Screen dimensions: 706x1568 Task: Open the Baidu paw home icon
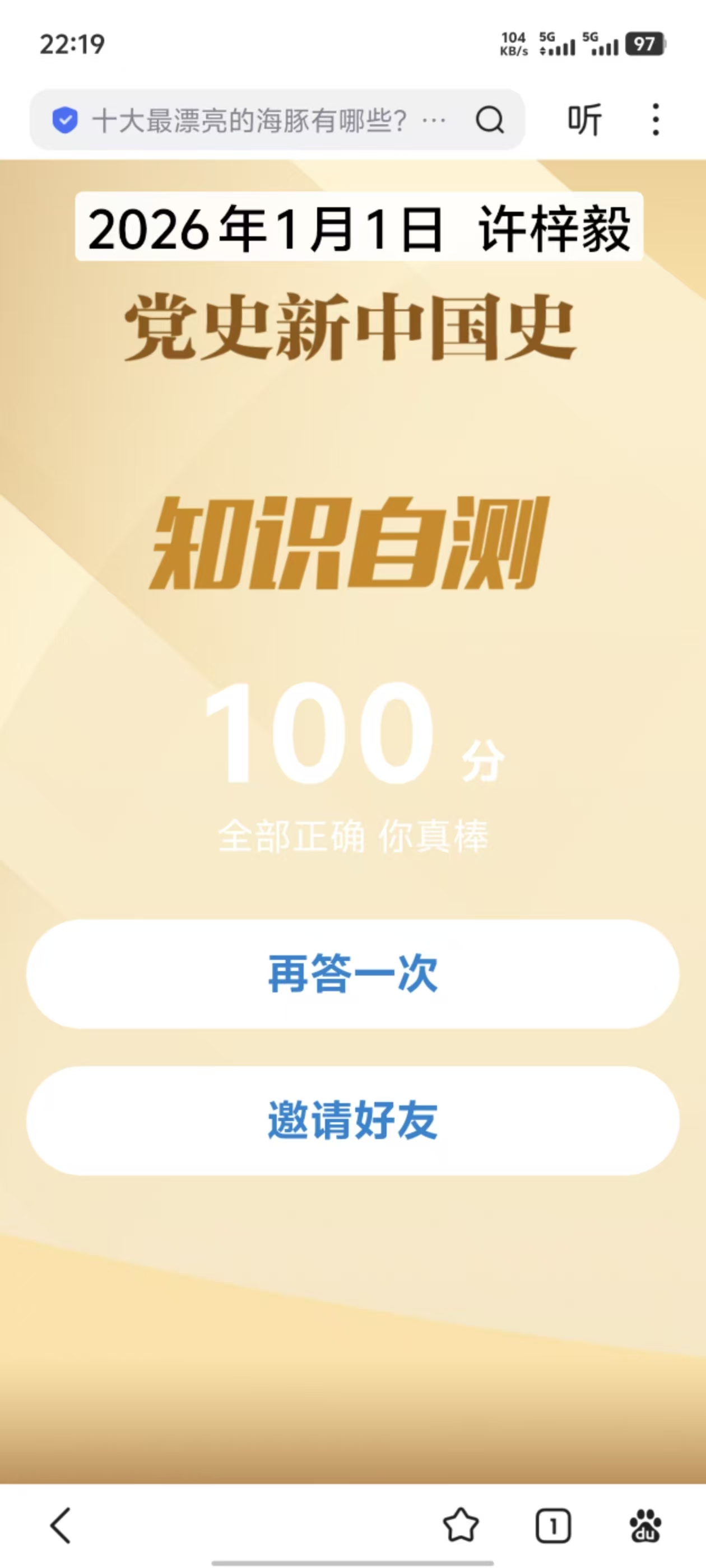[x=645, y=1525]
